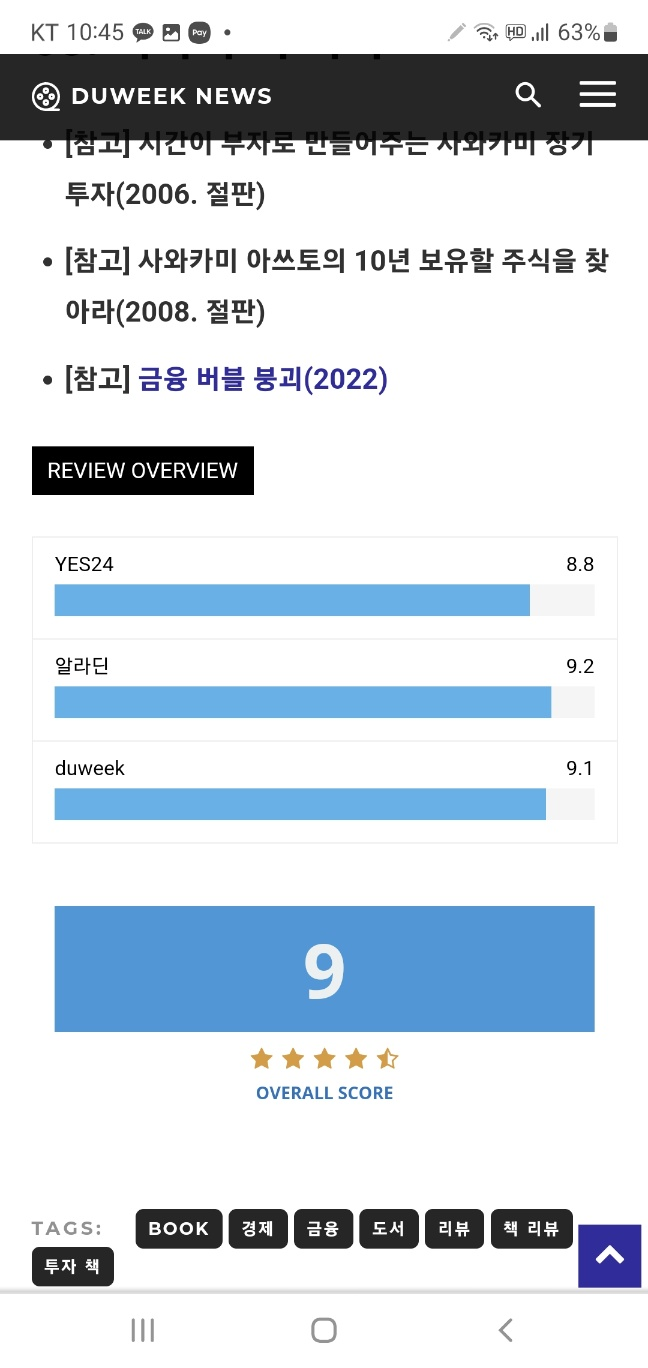Select the 금융 tag
The width and height of the screenshot is (648, 1368).
(323, 1229)
